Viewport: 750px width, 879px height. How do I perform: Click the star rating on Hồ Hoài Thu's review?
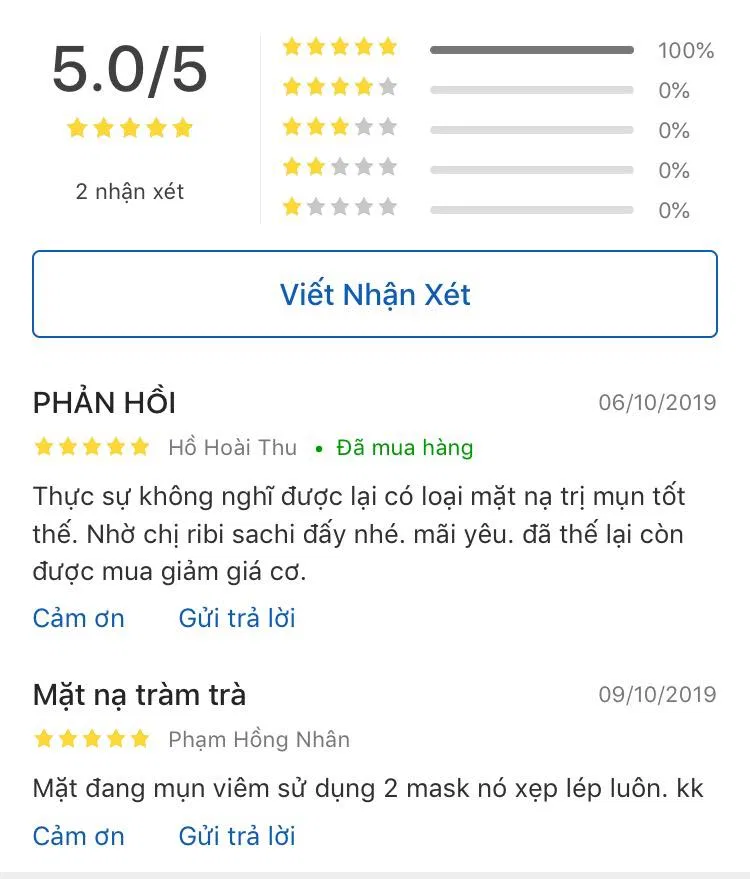[91, 448]
